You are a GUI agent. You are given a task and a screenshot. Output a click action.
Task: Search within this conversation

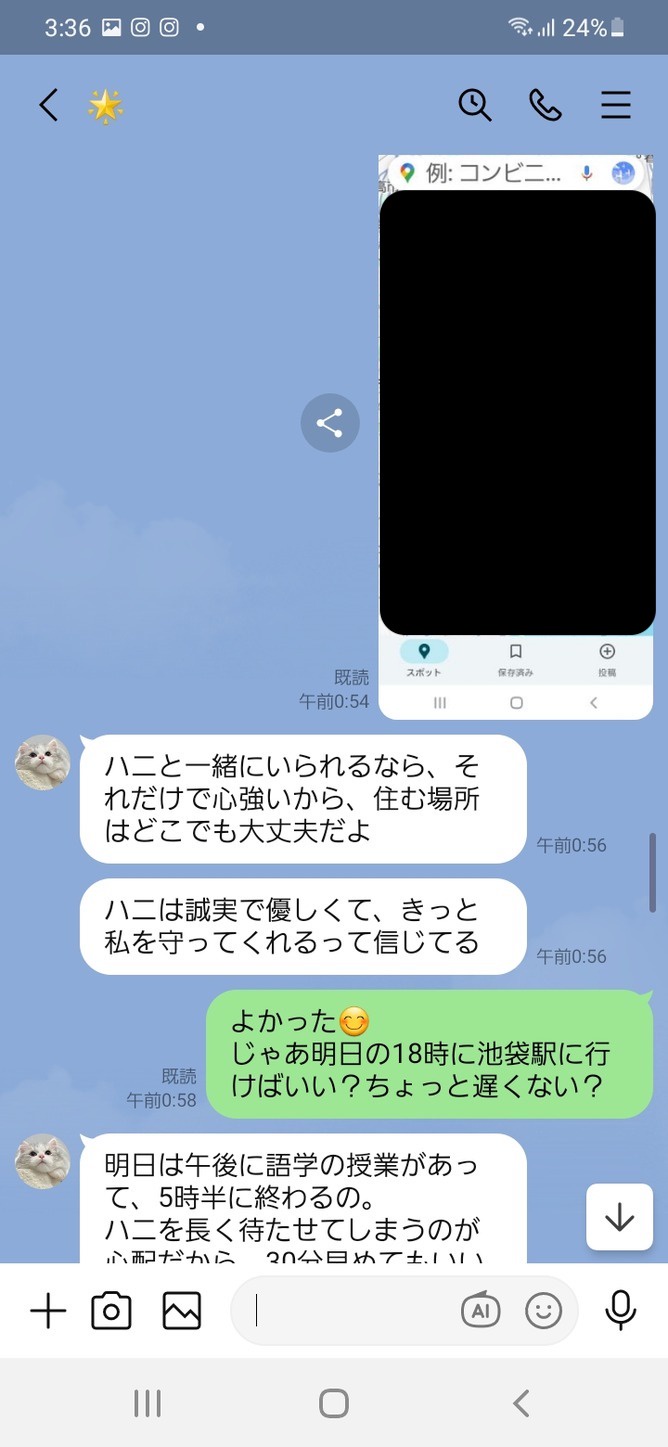pyautogui.click(x=475, y=105)
